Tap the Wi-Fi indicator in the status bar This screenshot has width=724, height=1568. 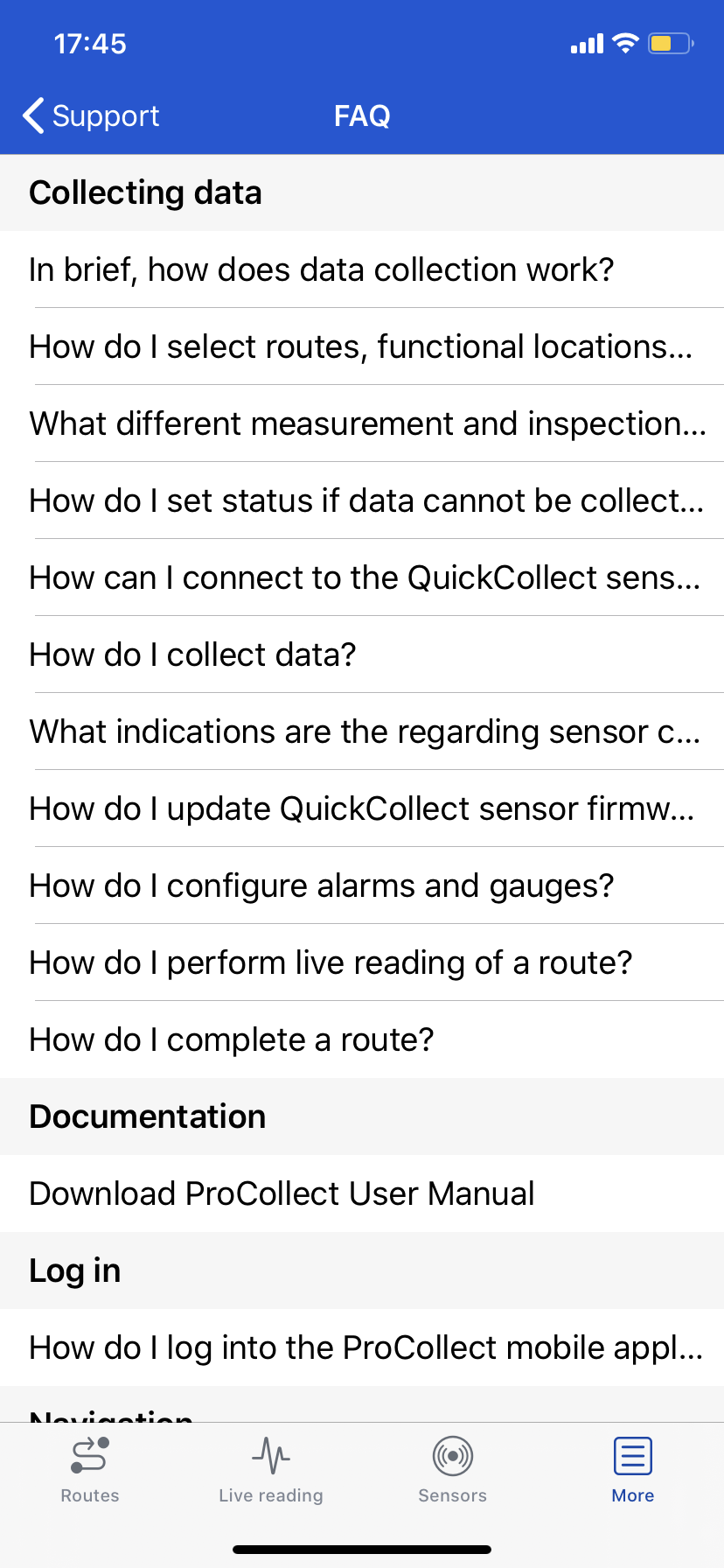(x=625, y=42)
